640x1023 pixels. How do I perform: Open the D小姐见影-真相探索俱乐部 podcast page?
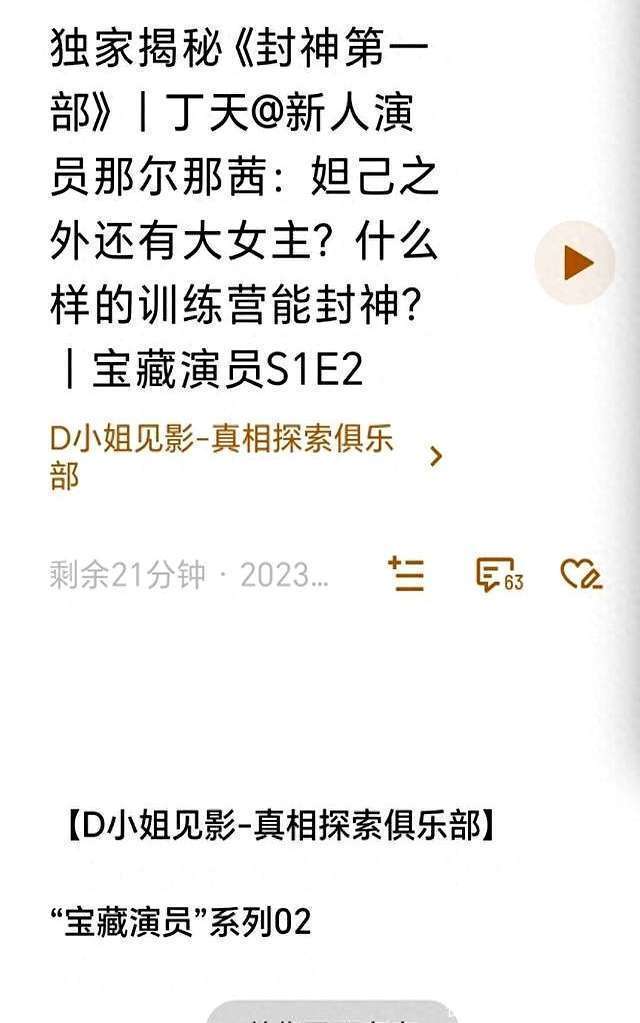245,457
